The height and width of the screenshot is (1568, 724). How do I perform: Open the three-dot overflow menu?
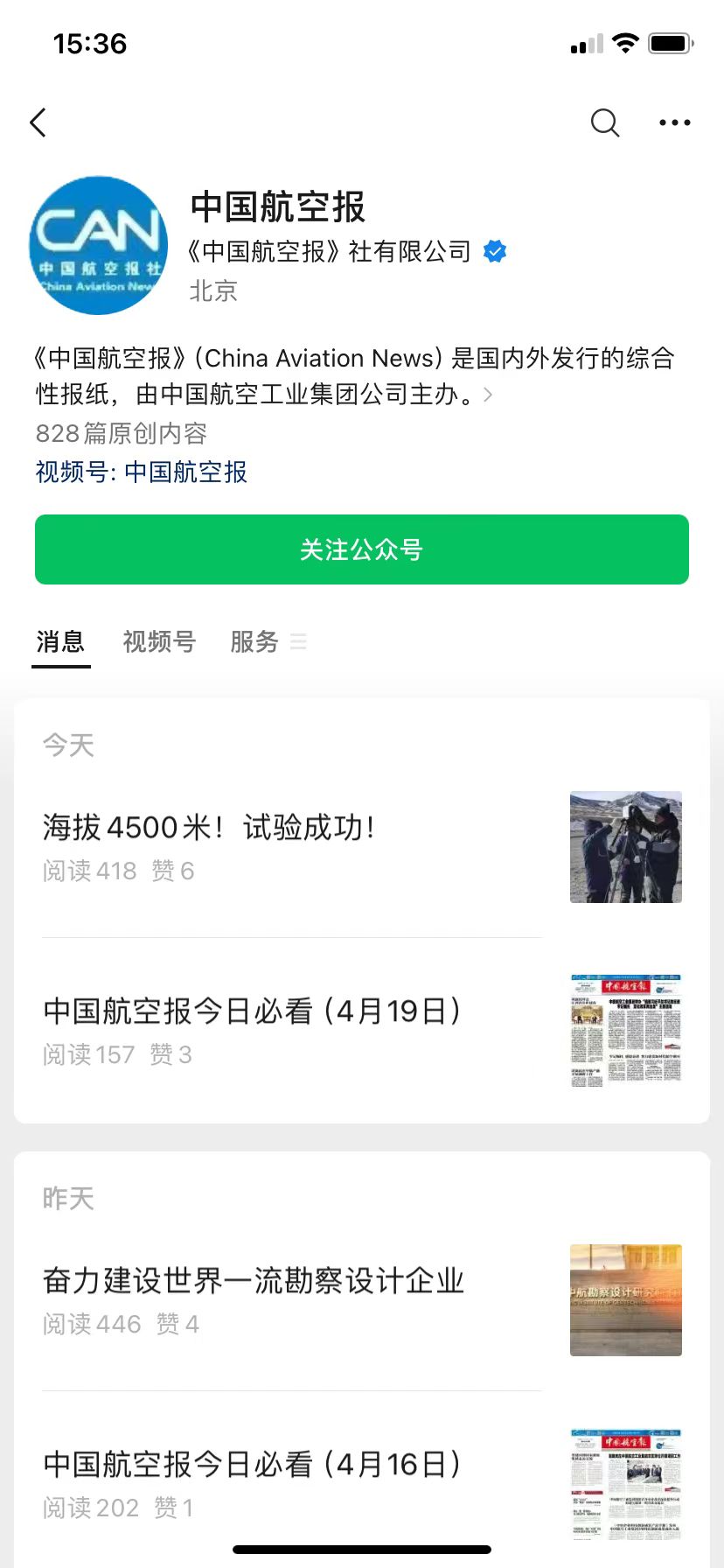point(674,122)
